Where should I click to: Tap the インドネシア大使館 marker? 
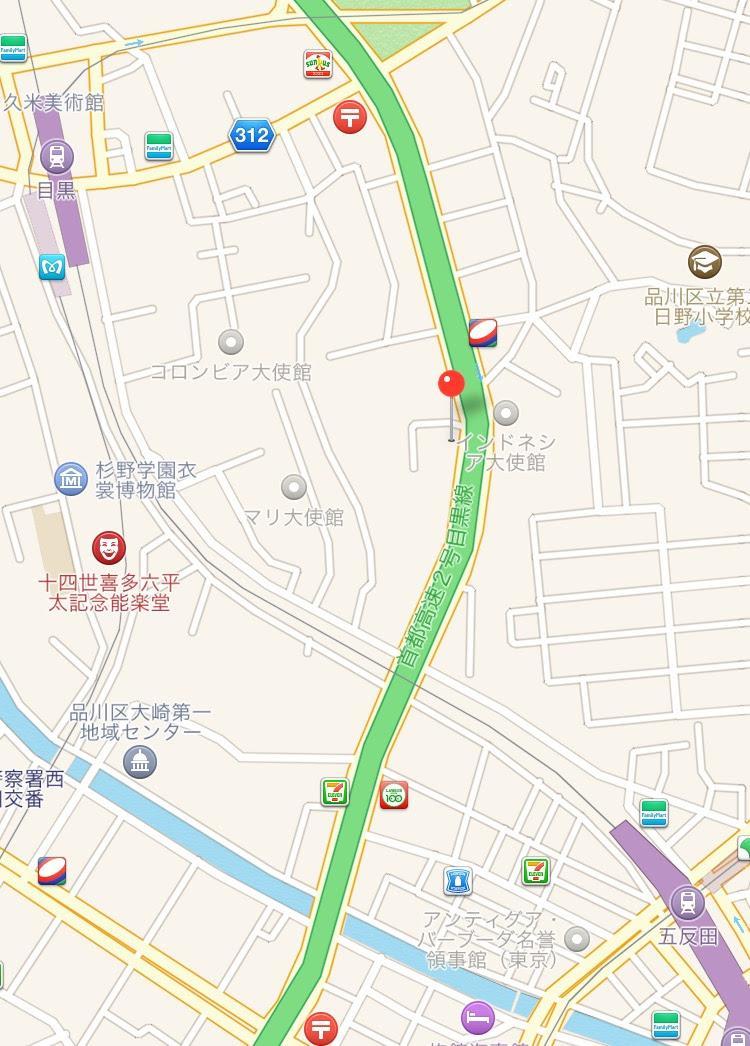click(507, 412)
